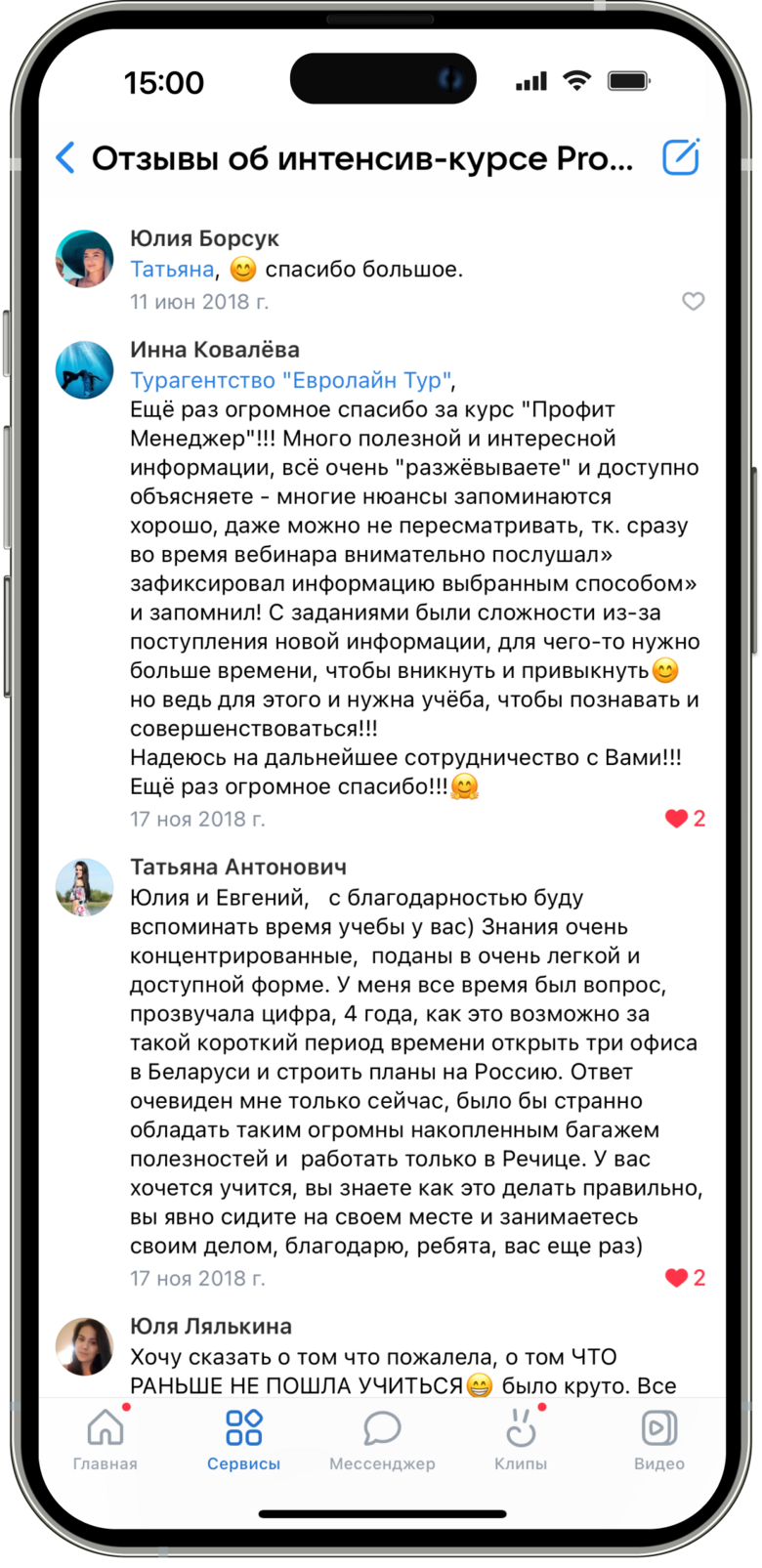View Татьяна Антонович's profile photo
This screenshot has width=762, height=1568.
(85, 888)
